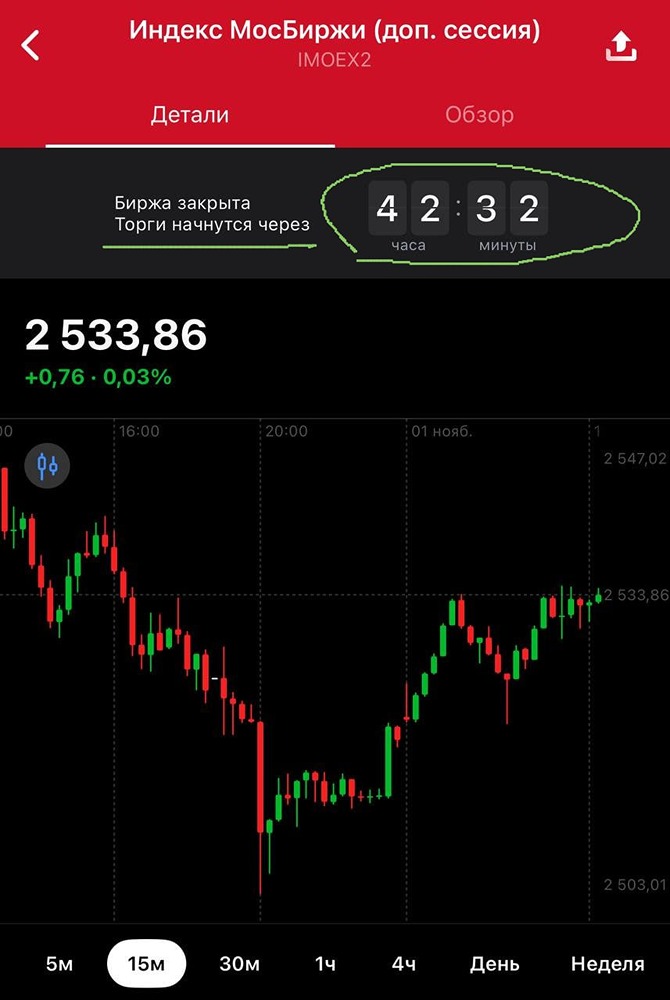Go back using the top arrow
This screenshot has width=670, height=1000.
[x=32, y=45]
